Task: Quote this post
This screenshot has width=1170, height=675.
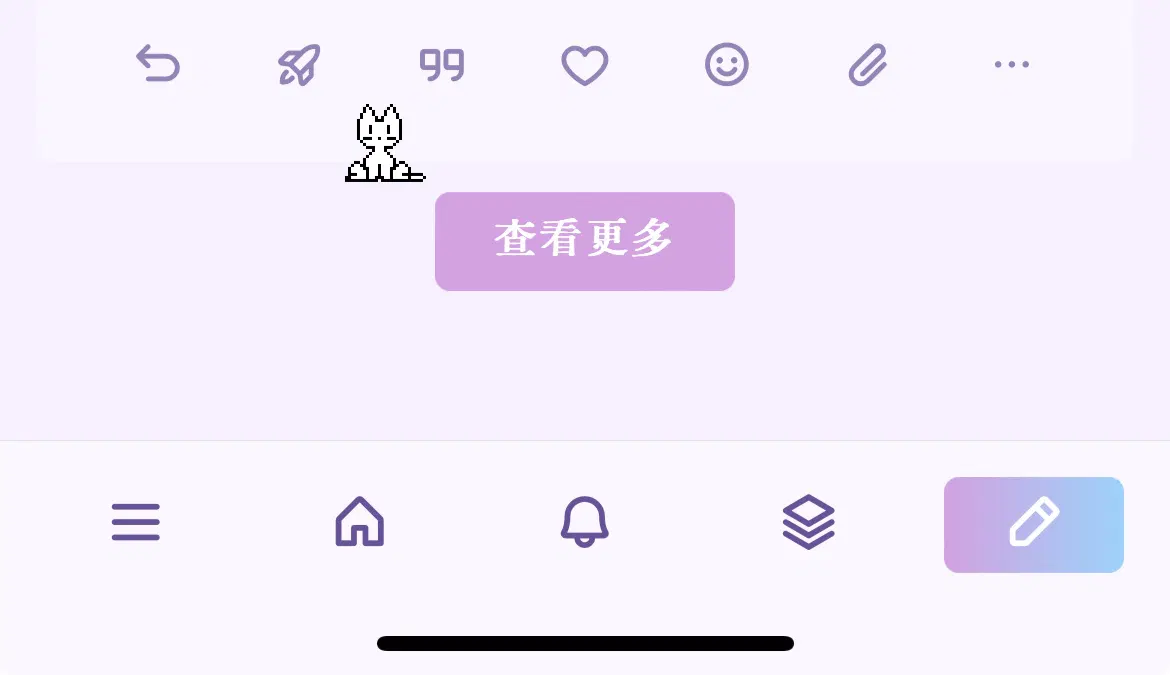Action: 441,65
